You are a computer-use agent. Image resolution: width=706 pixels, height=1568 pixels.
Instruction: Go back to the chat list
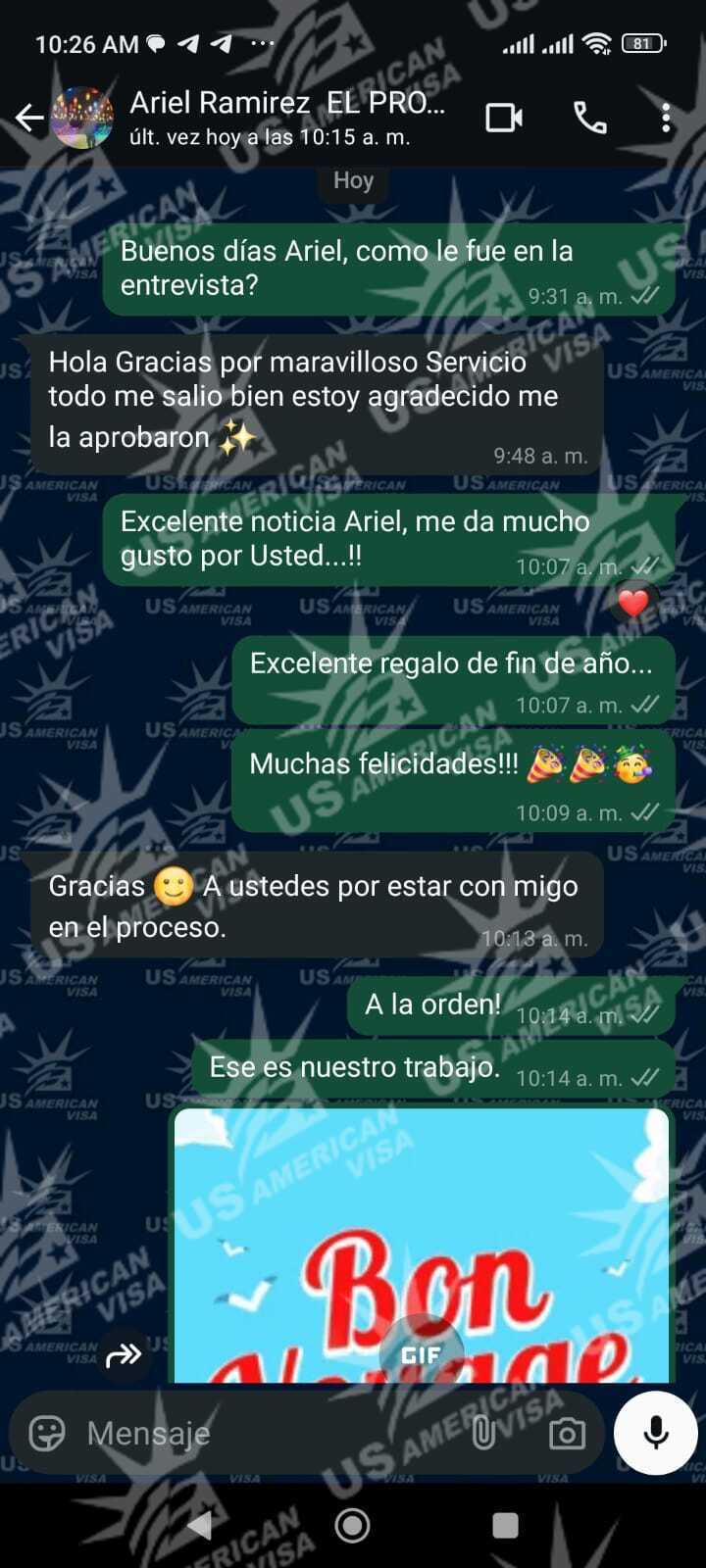(29, 119)
